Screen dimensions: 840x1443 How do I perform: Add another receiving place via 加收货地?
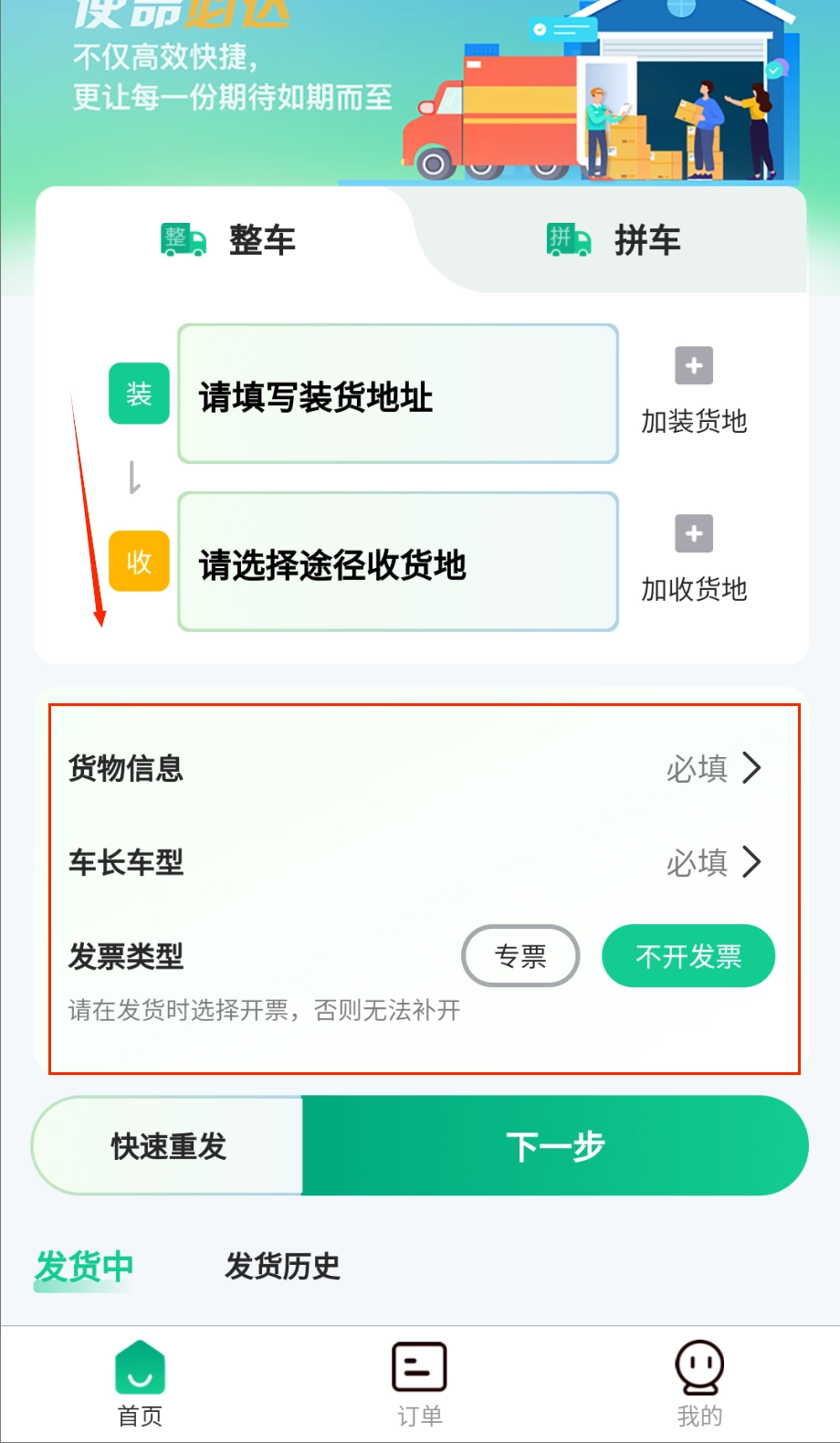694,559
